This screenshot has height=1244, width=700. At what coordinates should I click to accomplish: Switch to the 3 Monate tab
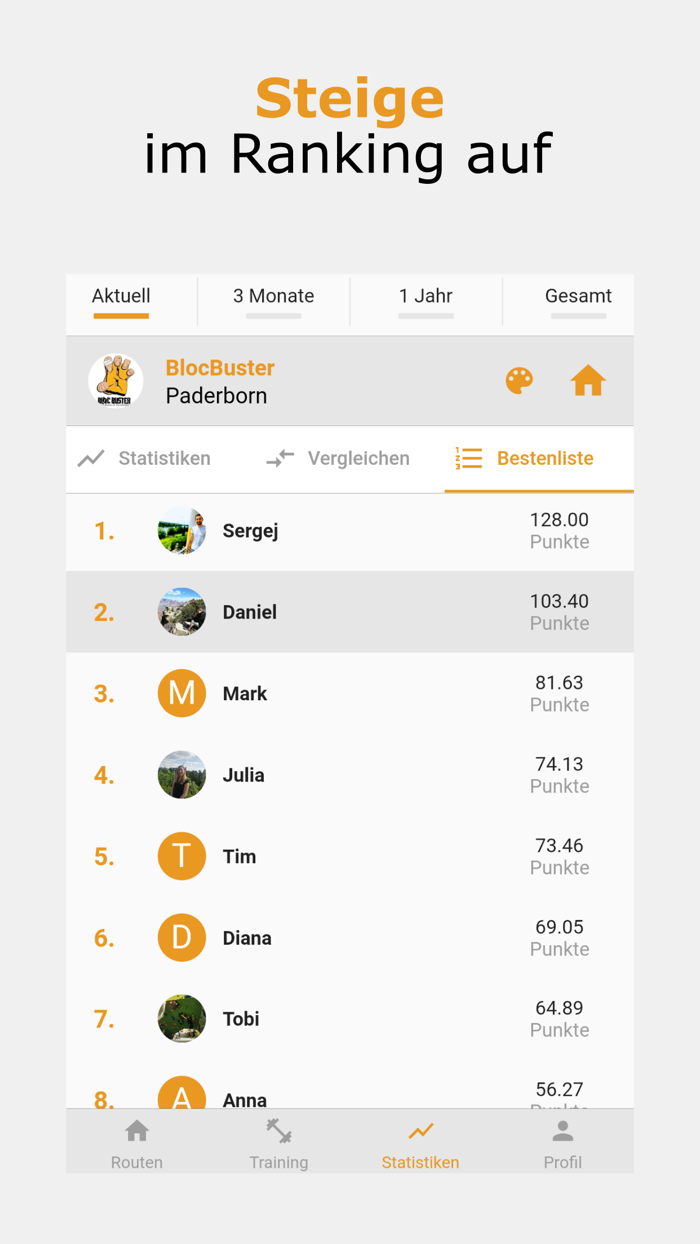click(274, 302)
